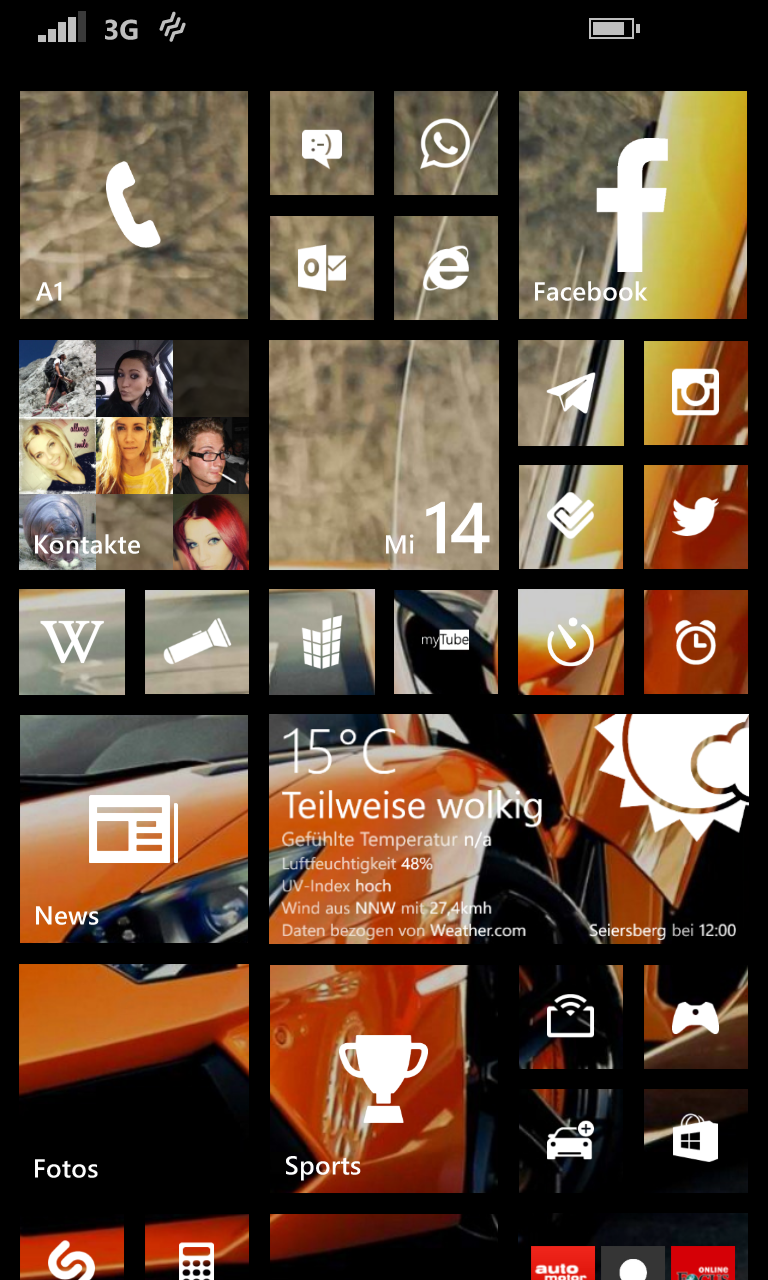Launch WhatsApp
The height and width of the screenshot is (1280, 768).
[445, 144]
